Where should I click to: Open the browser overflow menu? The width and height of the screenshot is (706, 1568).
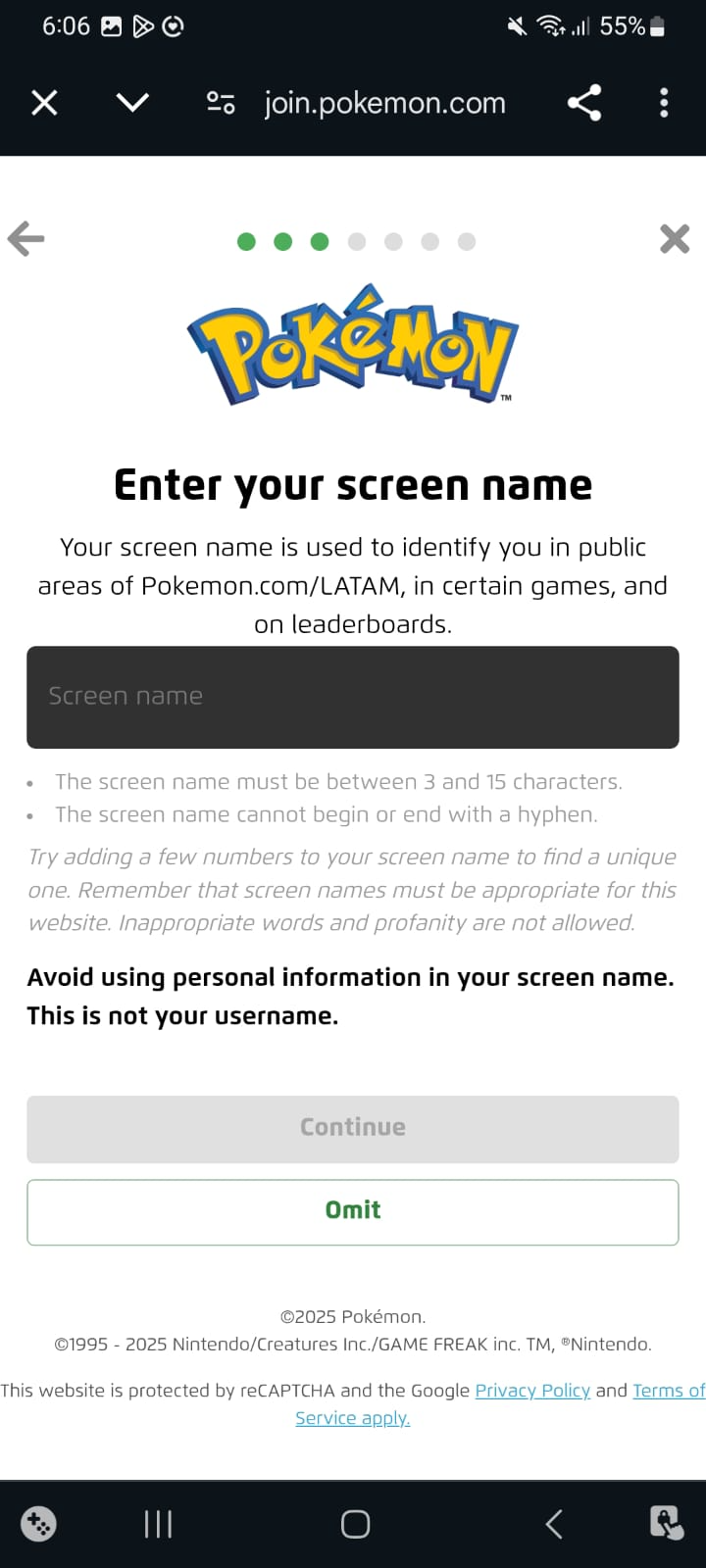point(664,103)
